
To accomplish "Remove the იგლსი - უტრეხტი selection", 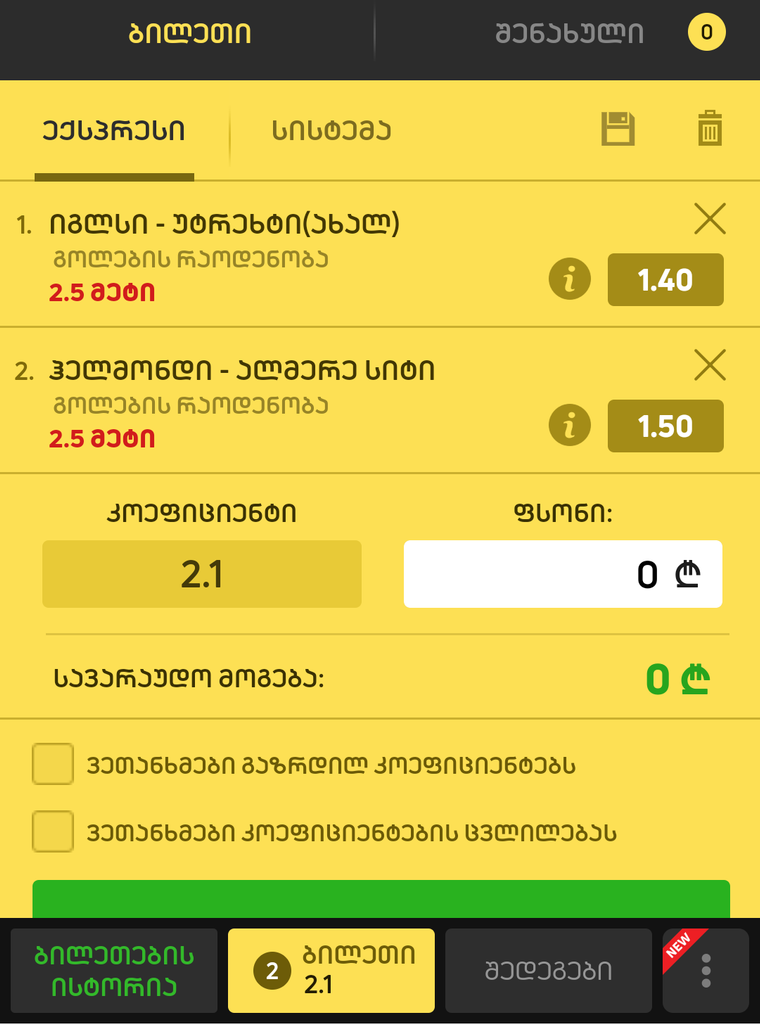I will point(710,219).
